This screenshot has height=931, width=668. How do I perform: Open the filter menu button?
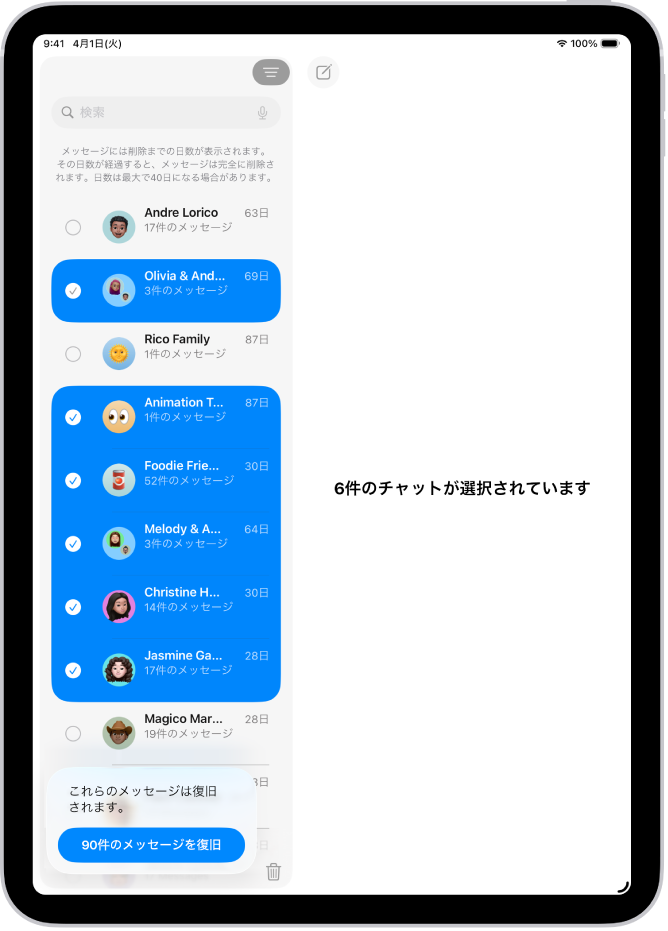[271, 72]
